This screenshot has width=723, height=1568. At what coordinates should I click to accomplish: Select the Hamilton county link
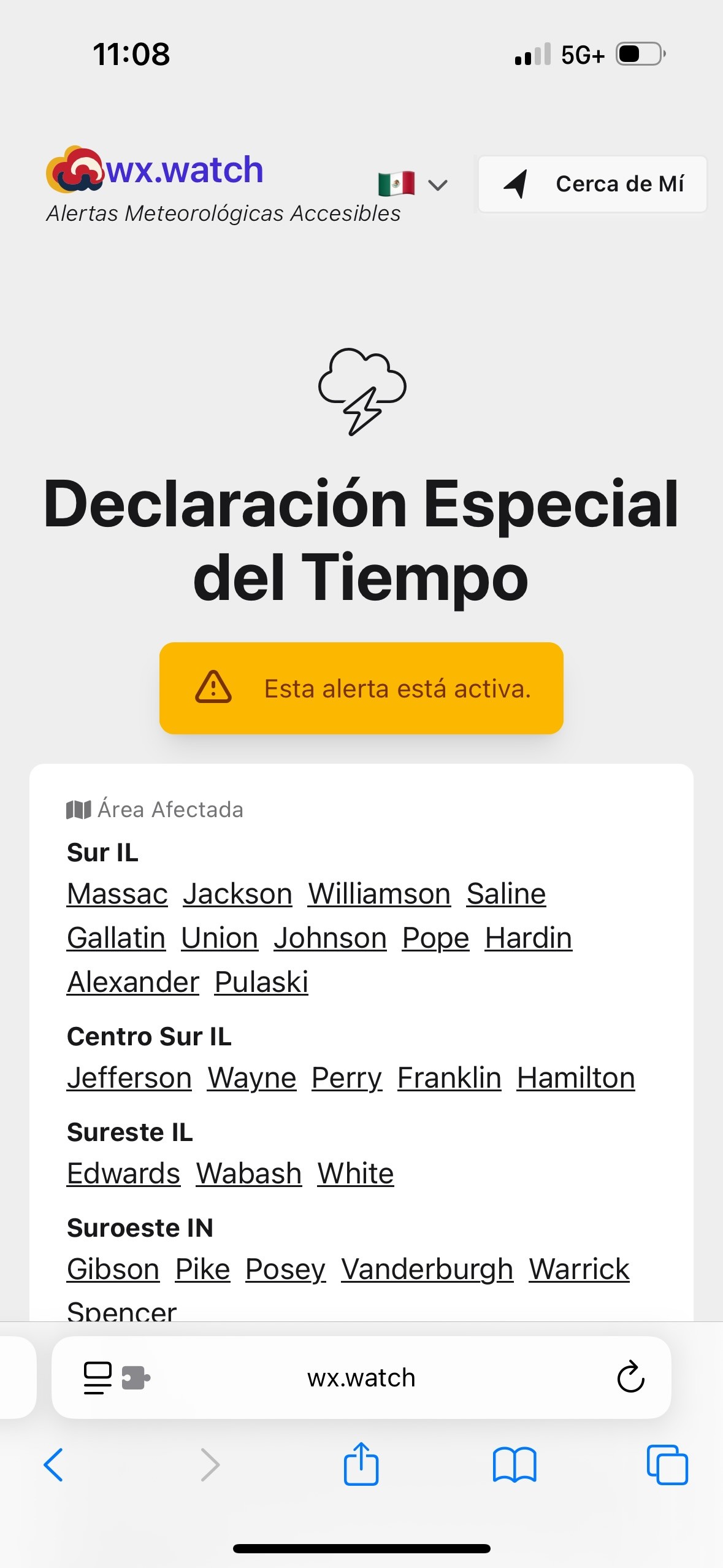576,1078
